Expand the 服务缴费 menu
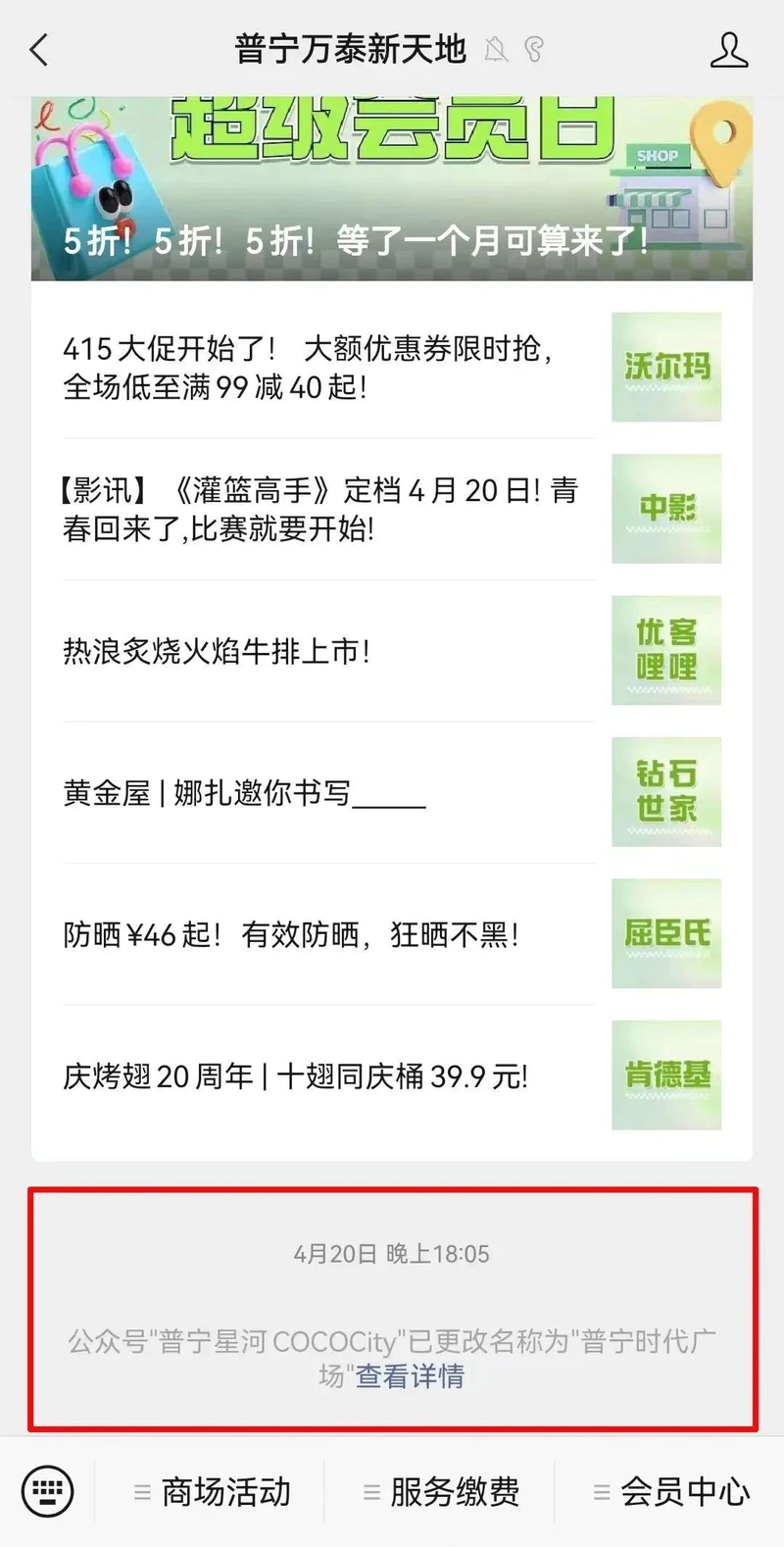Screen dimensions: 784x1547 pyautogui.click(x=442, y=1492)
